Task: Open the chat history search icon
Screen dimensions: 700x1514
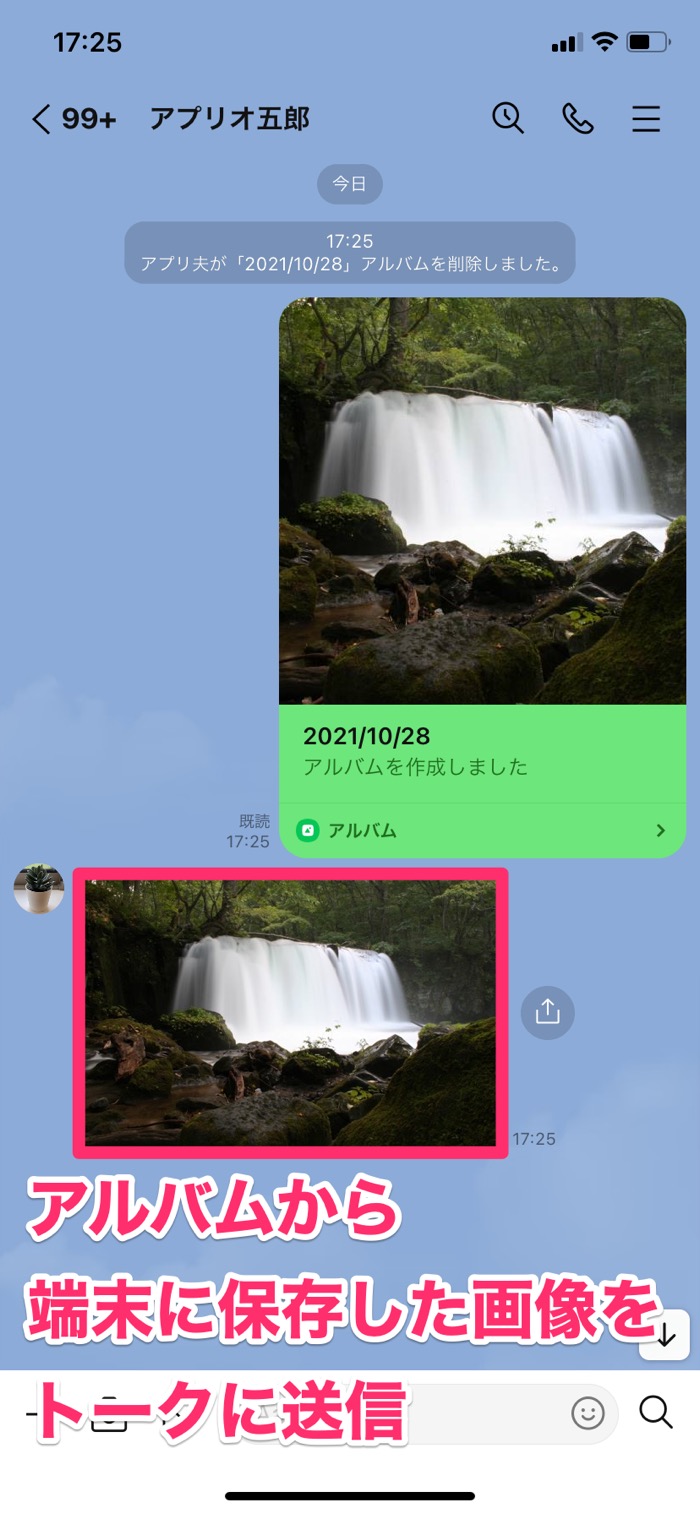Action: (x=508, y=119)
